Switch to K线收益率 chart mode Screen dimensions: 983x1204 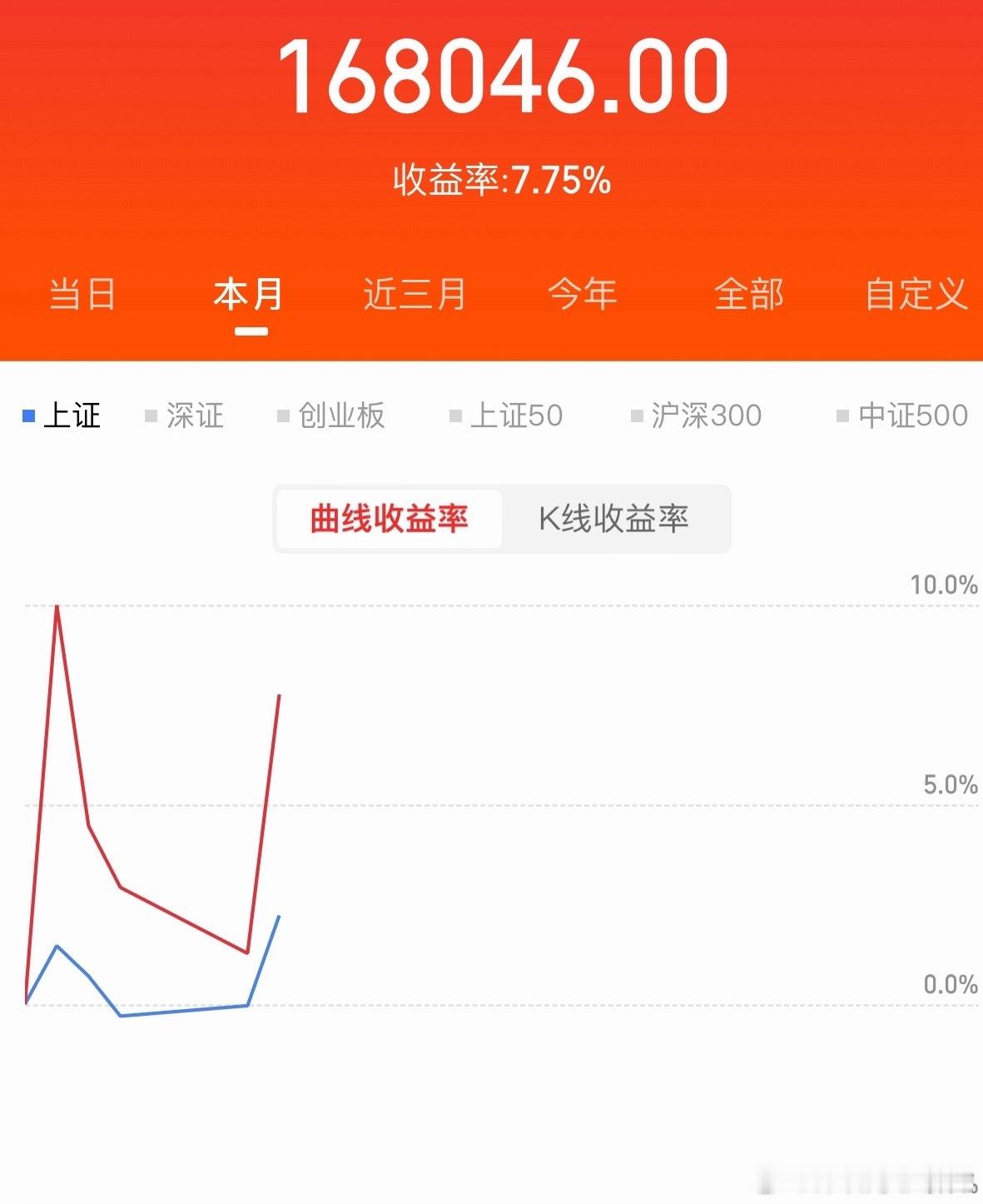(613, 520)
